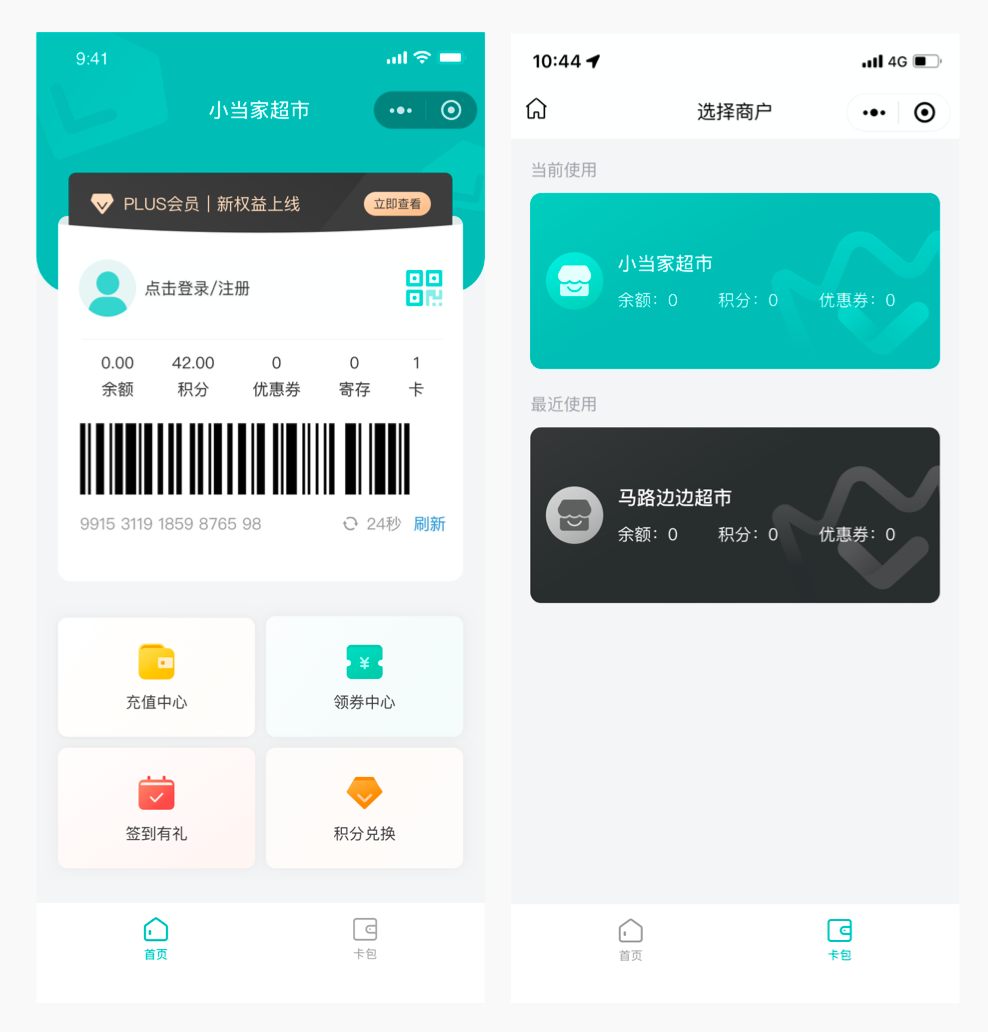This screenshot has height=1032, width=988.
Task: Open PLUS会员 立即查看 button
Action: click(x=397, y=204)
